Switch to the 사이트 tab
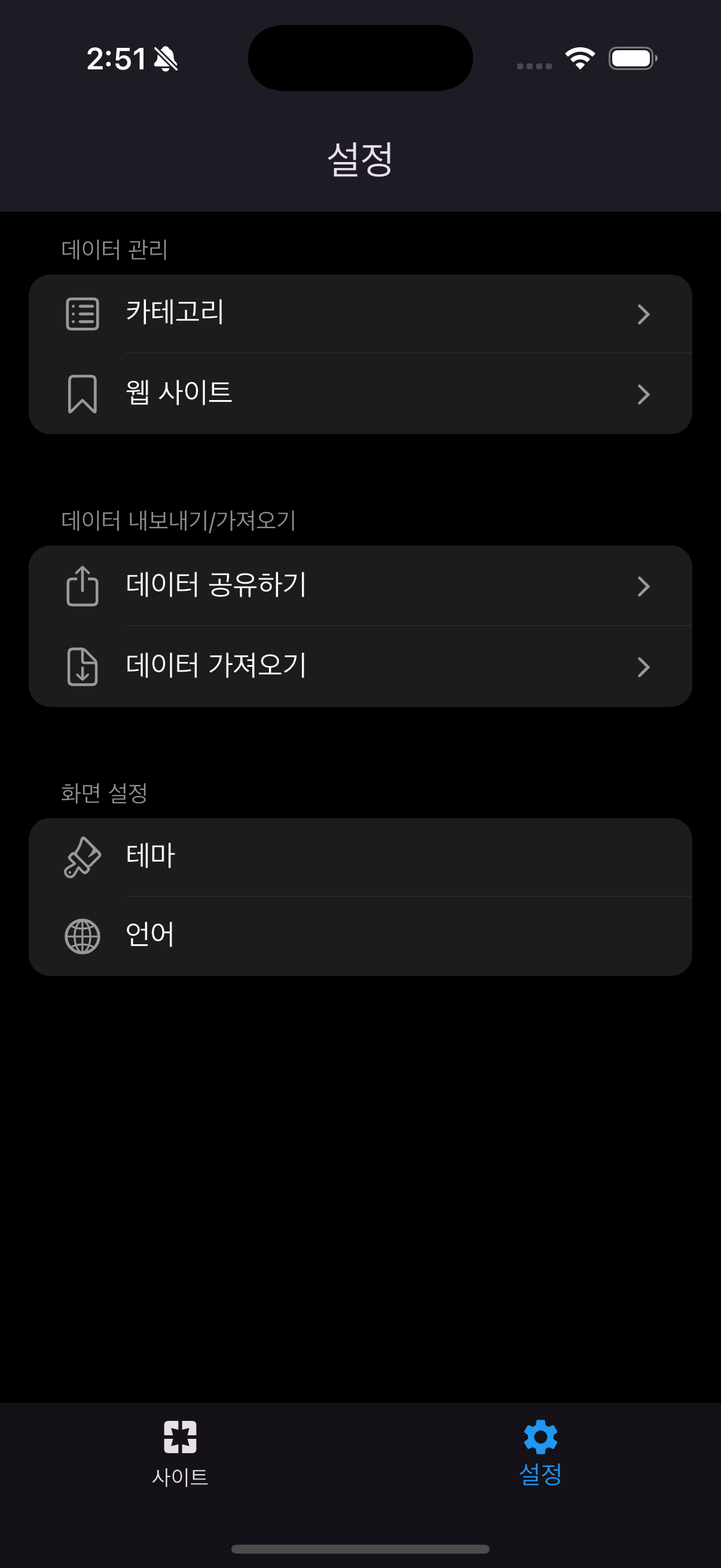Image resolution: width=721 pixels, height=1568 pixels. pos(180,1458)
